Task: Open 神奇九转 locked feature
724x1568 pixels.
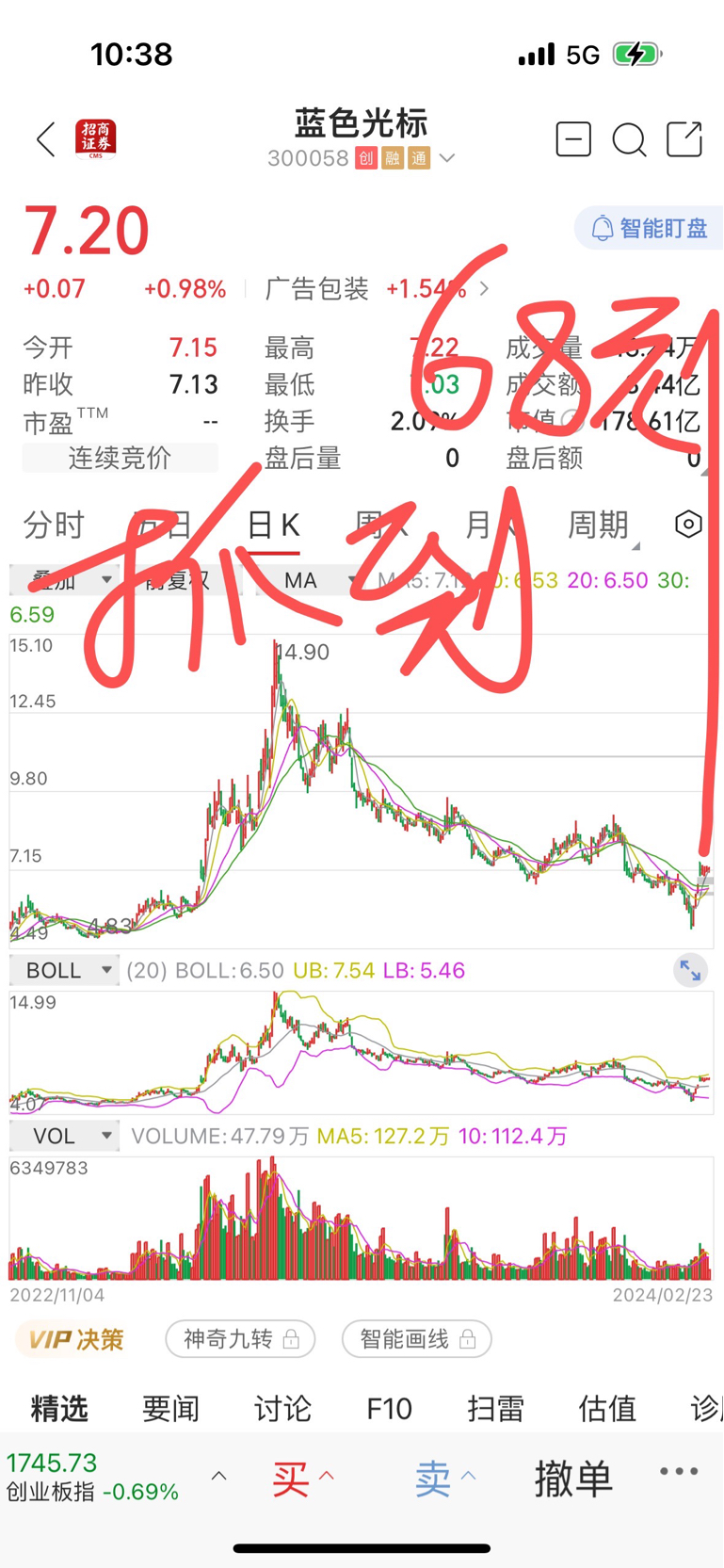Action: (241, 1339)
